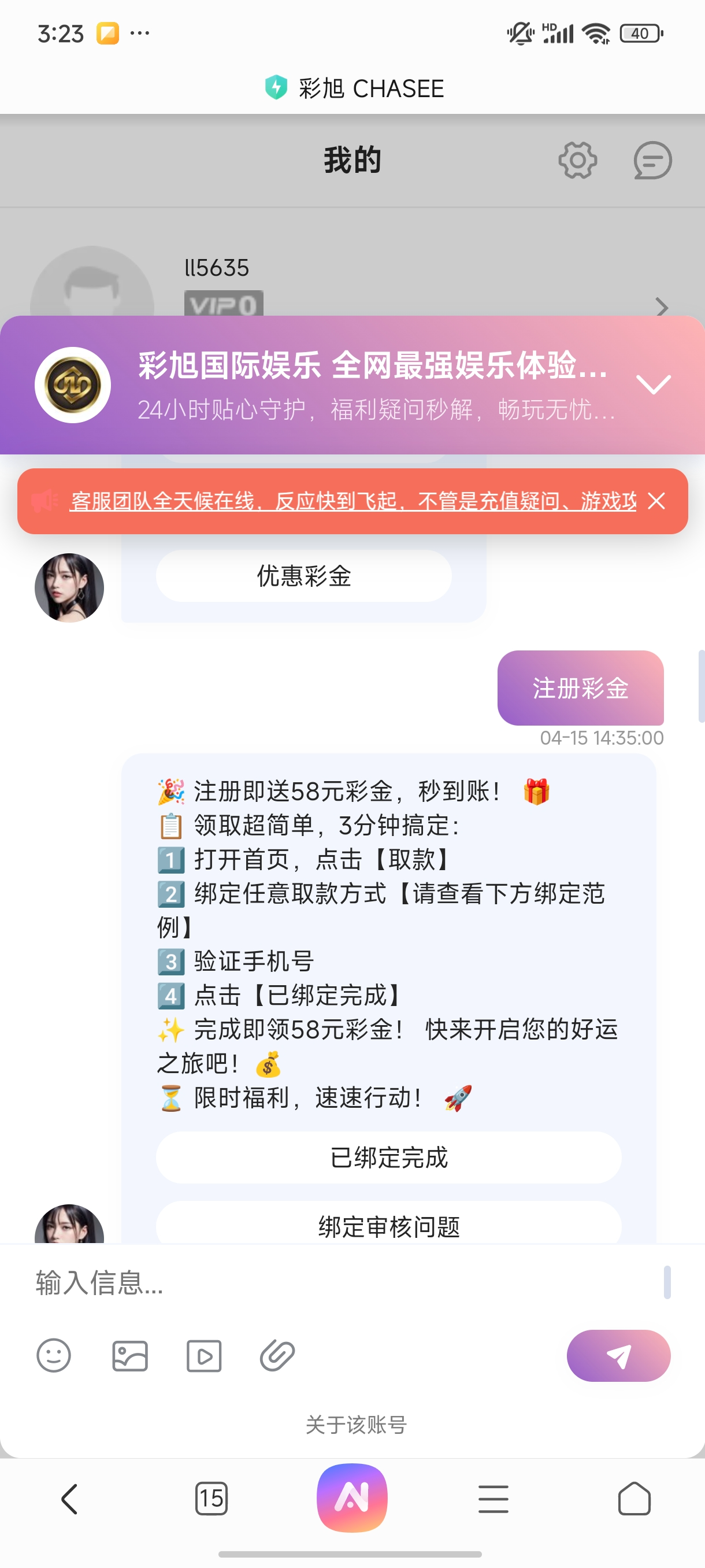Attach an image to the chat
The image size is (705, 1568).
[129, 1356]
